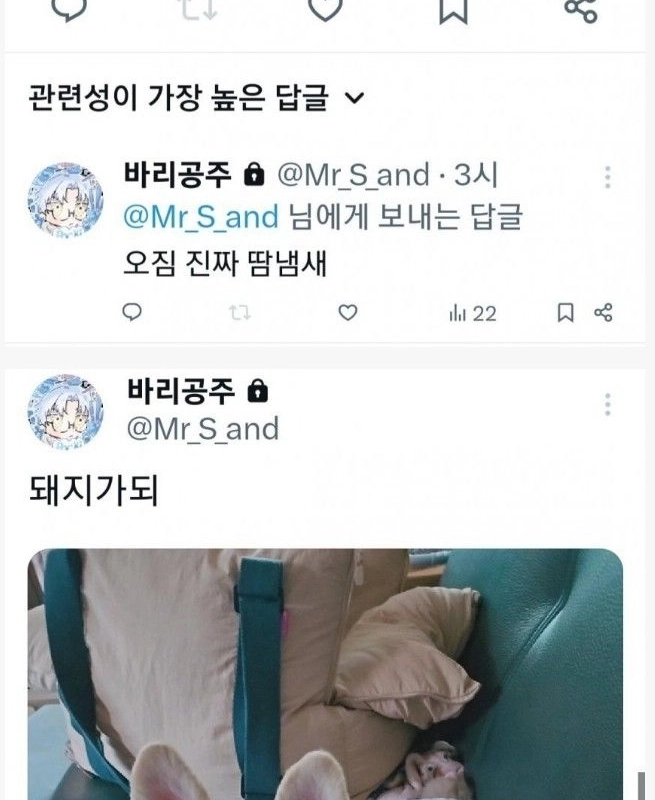The width and height of the screenshot is (655, 800).
Task: Bookmark the main tweet at top
Action: [453, 8]
